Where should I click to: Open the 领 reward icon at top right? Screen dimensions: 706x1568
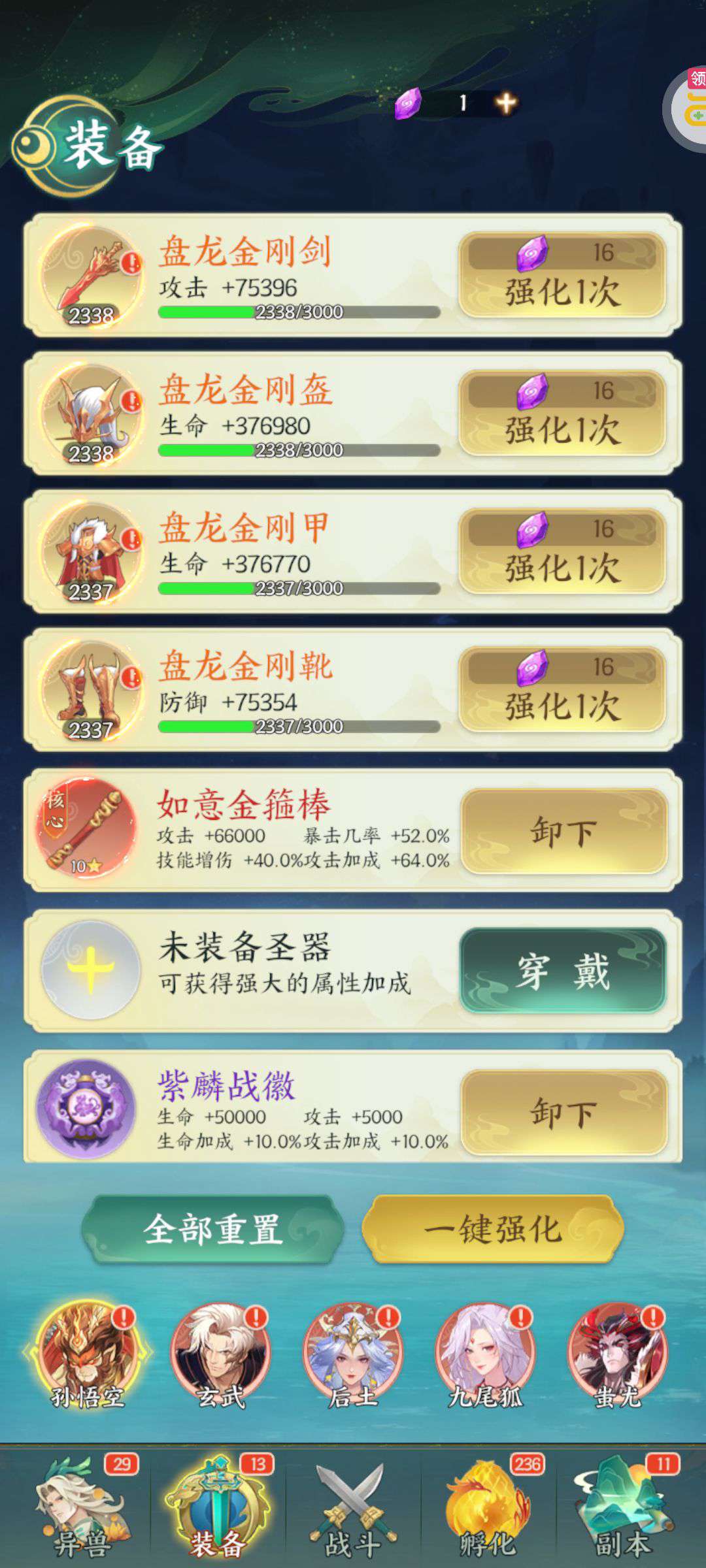tap(688, 108)
